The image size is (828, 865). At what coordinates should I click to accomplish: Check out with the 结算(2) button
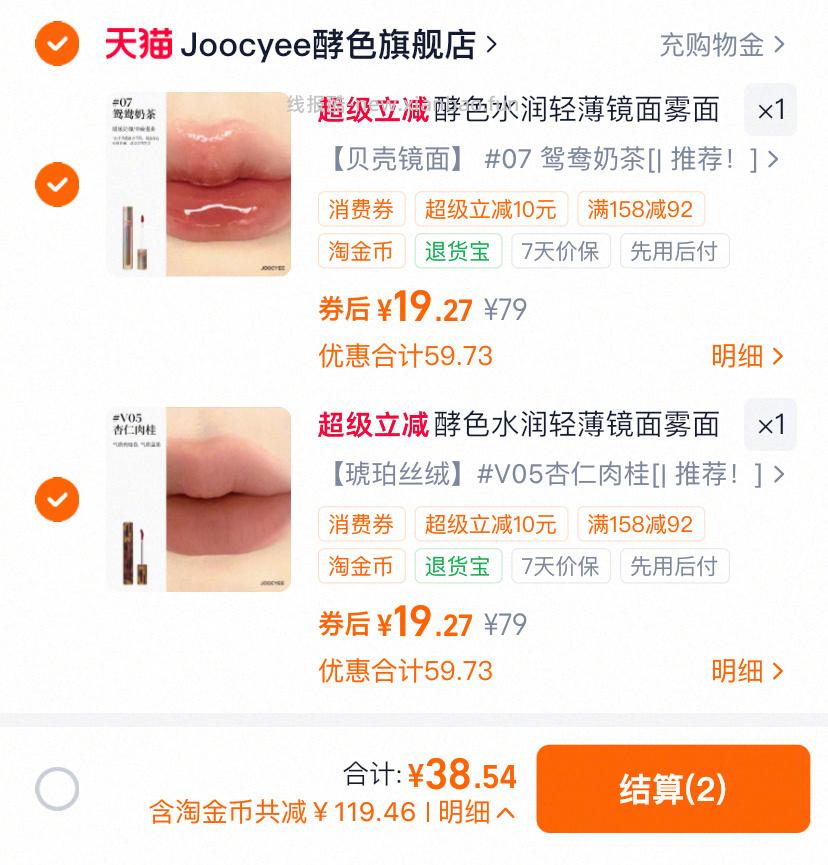tap(673, 789)
